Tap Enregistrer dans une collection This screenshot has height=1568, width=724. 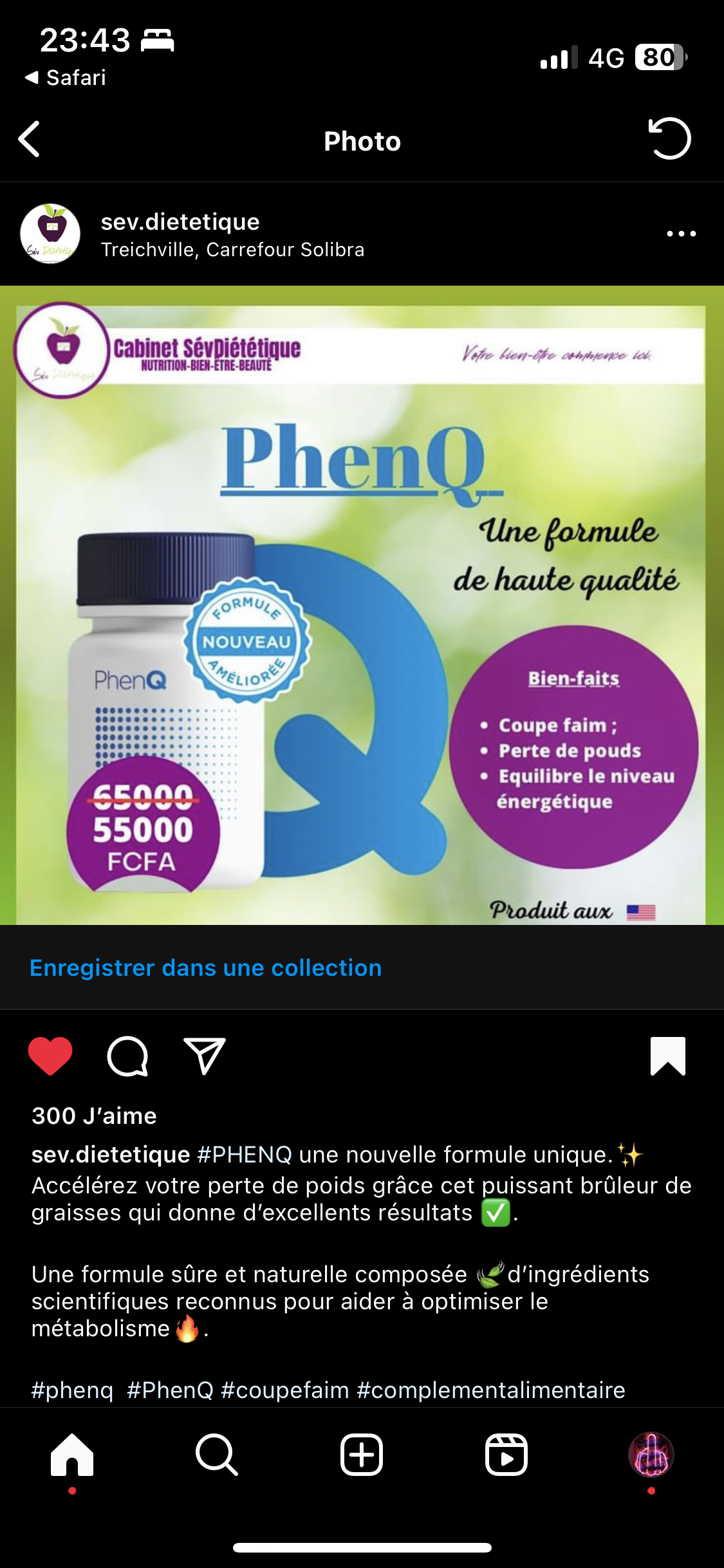point(205,968)
